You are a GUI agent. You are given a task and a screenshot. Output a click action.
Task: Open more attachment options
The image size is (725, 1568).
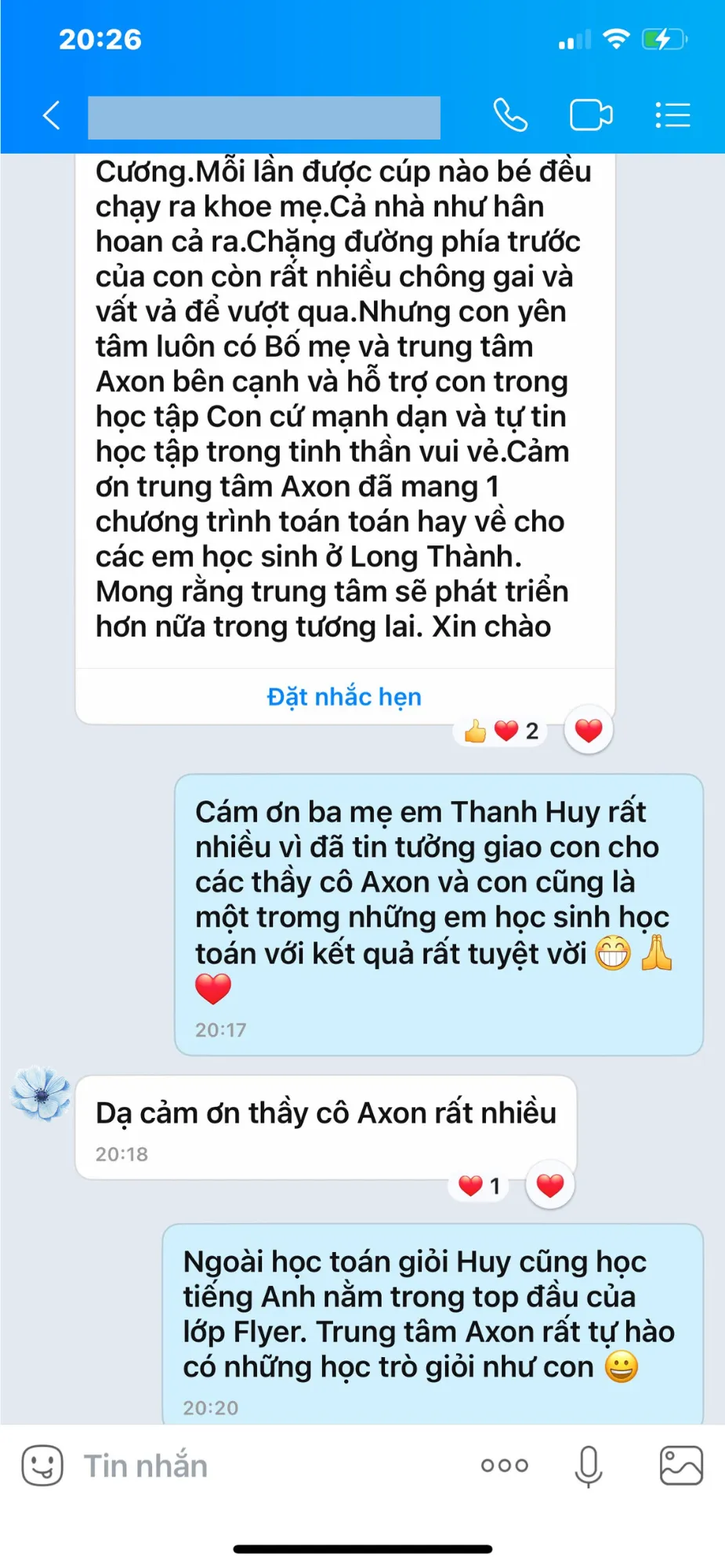coord(505,1465)
